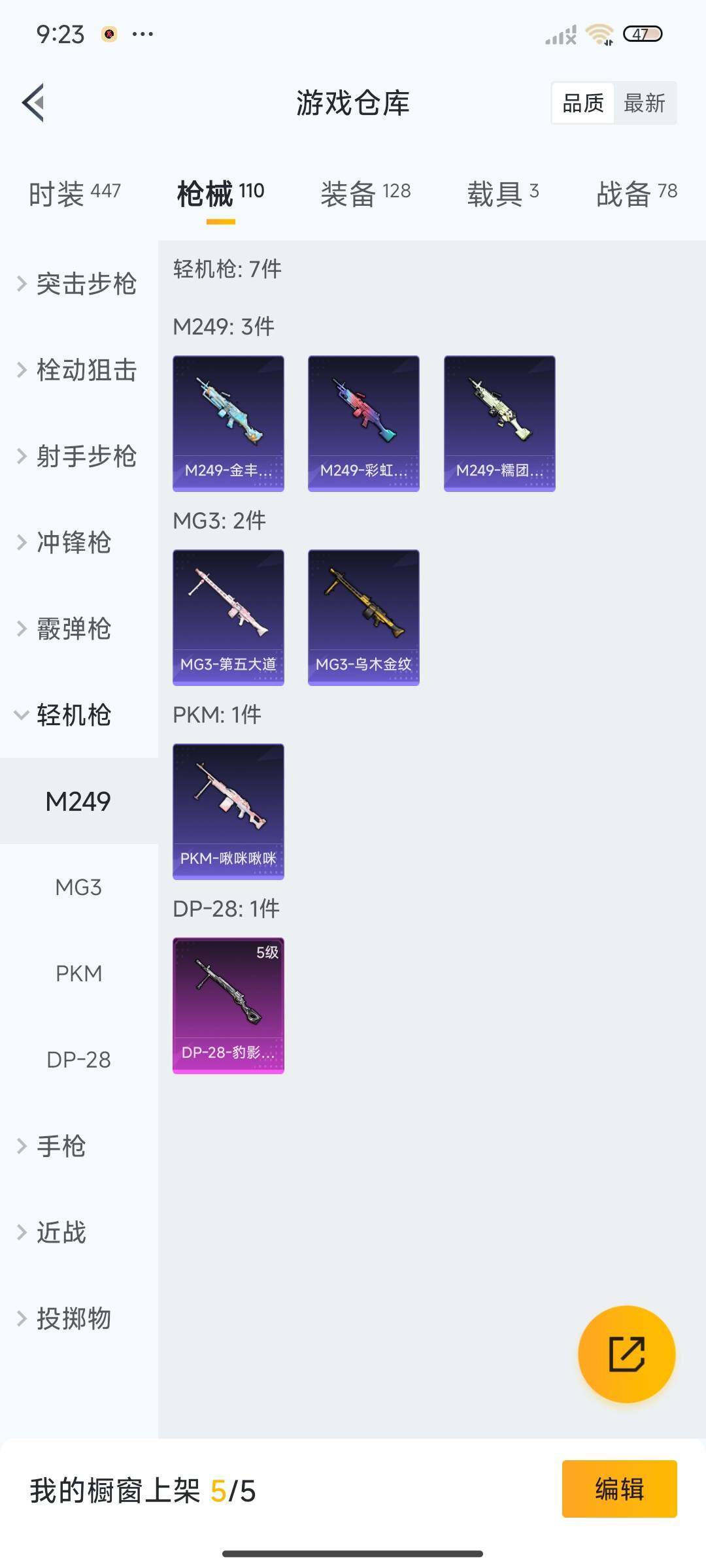Expand the 栓动狙击 category

pyautogui.click(x=78, y=370)
